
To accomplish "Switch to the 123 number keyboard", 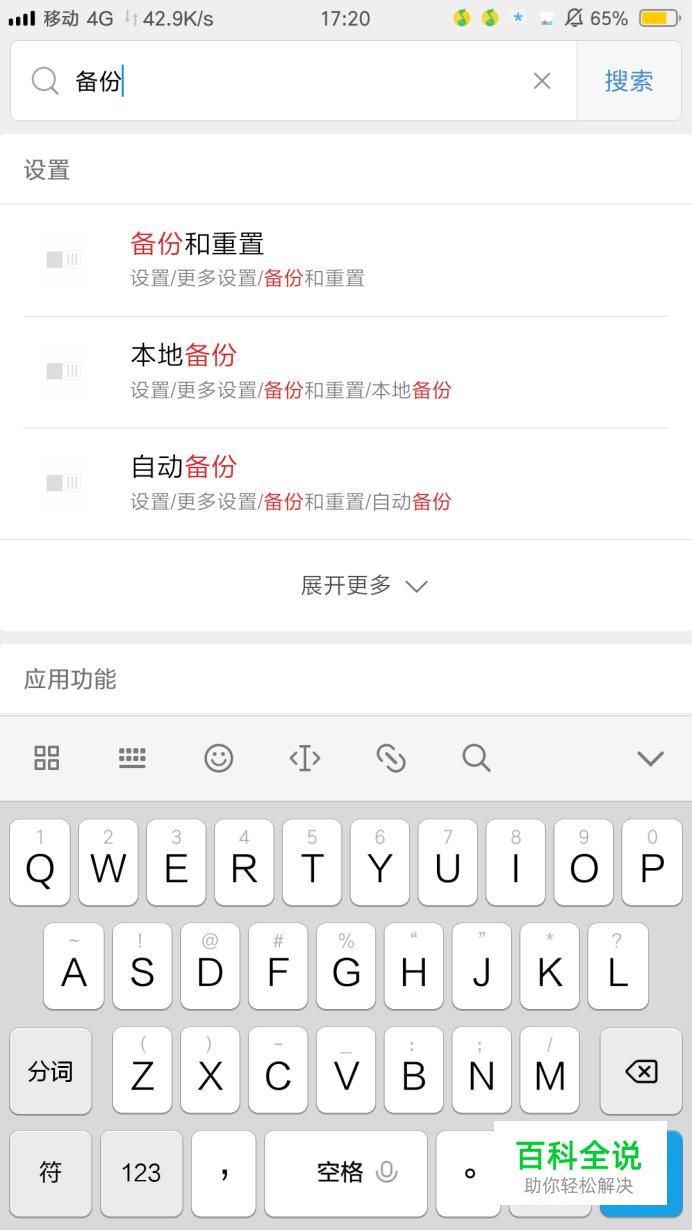I will point(141,1172).
